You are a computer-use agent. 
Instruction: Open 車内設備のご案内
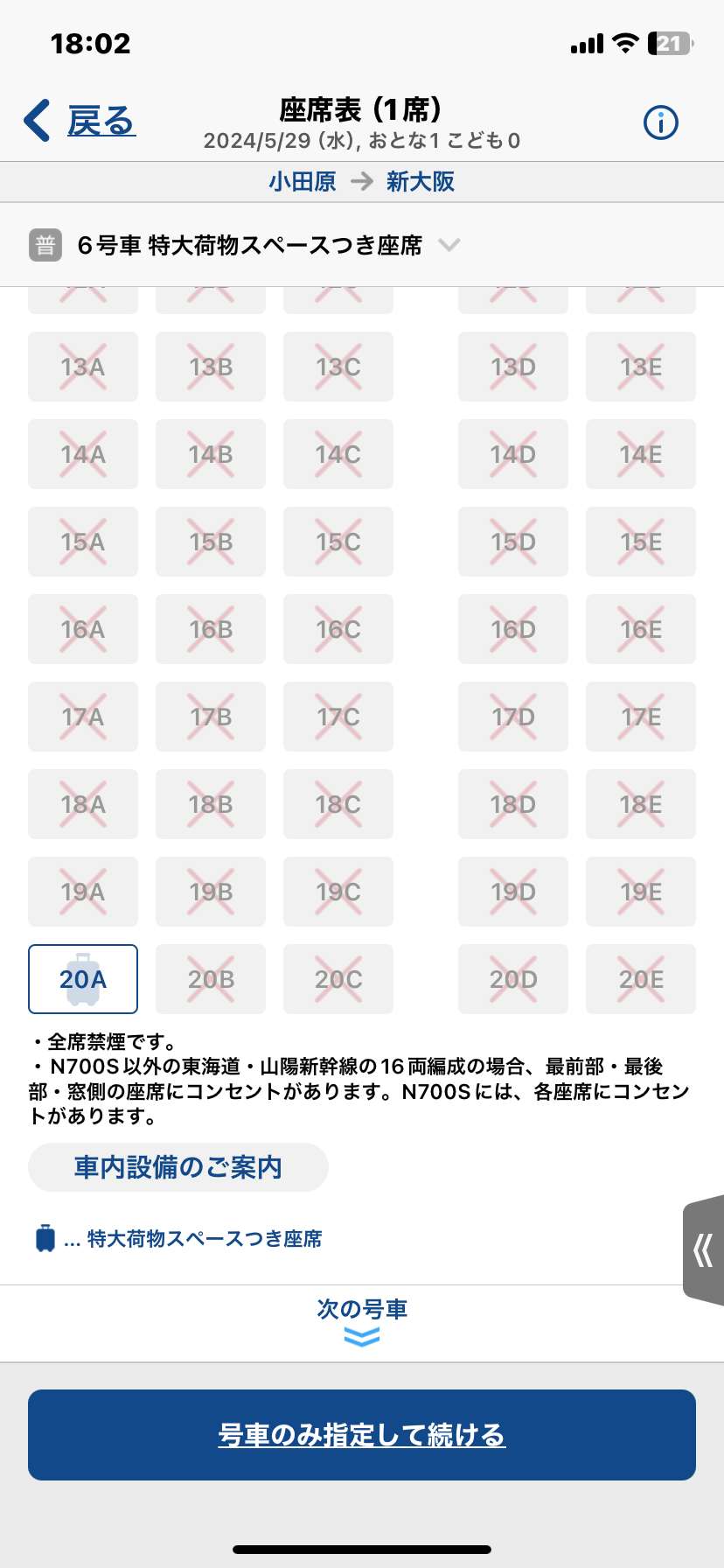tap(178, 1167)
